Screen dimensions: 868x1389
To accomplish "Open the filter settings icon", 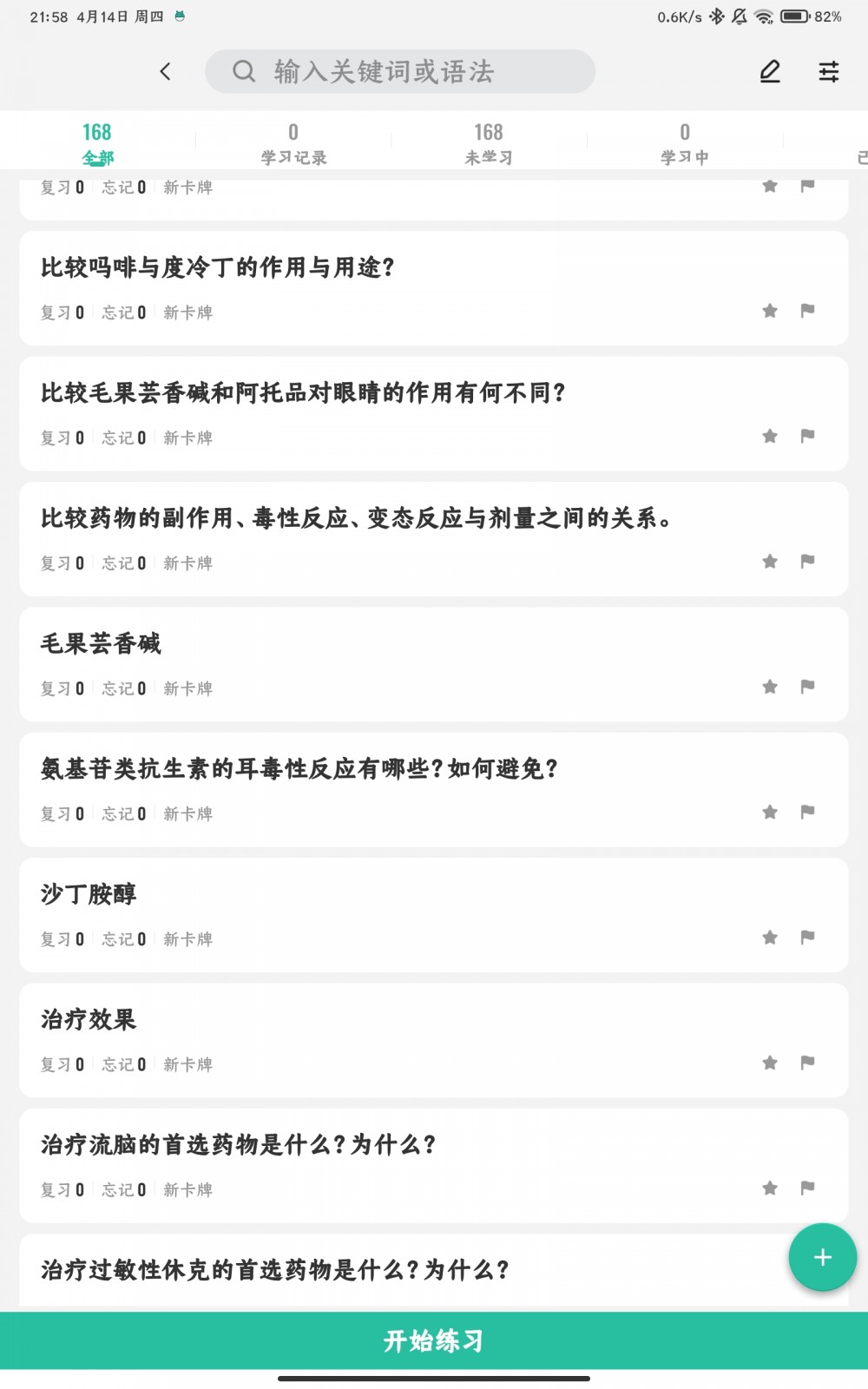I will coord(829,71).
